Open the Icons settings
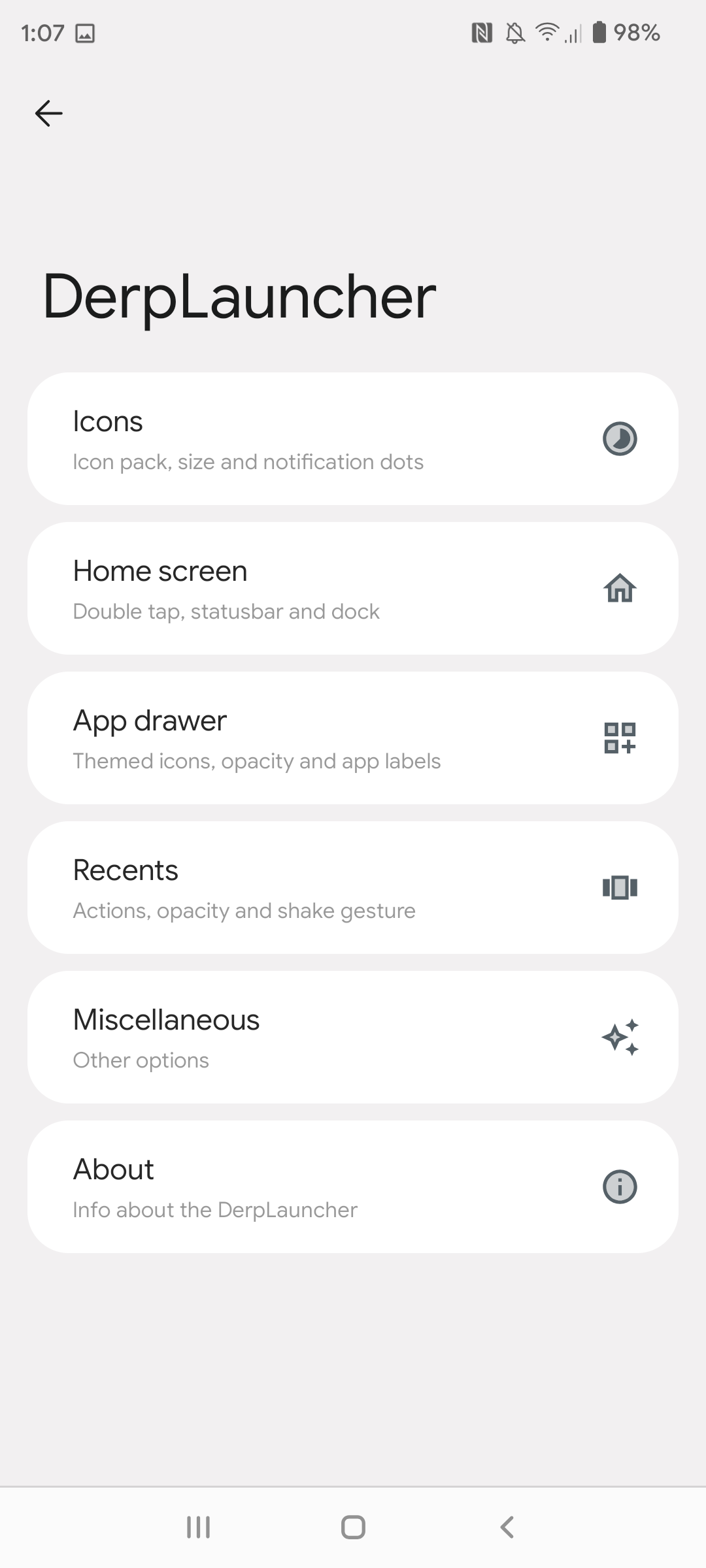This screenshot has width=706, height=1568. click(353, 439)
